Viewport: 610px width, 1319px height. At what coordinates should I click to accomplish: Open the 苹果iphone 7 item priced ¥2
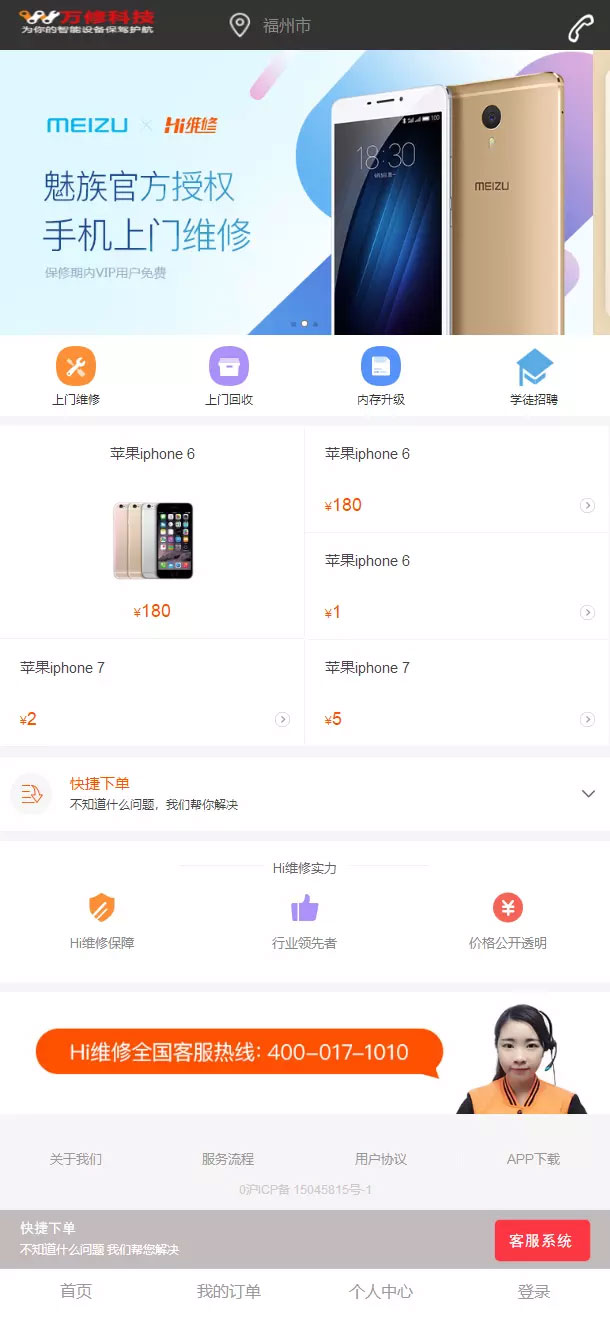[152, 693]
